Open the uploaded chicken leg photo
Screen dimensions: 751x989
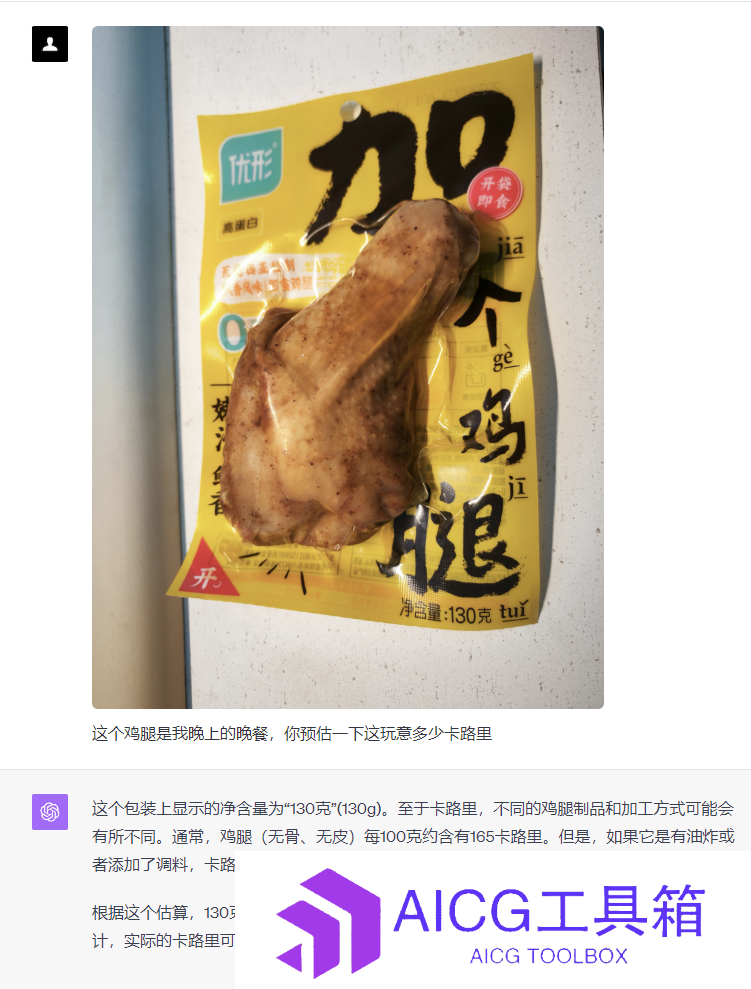pos(347,367)
